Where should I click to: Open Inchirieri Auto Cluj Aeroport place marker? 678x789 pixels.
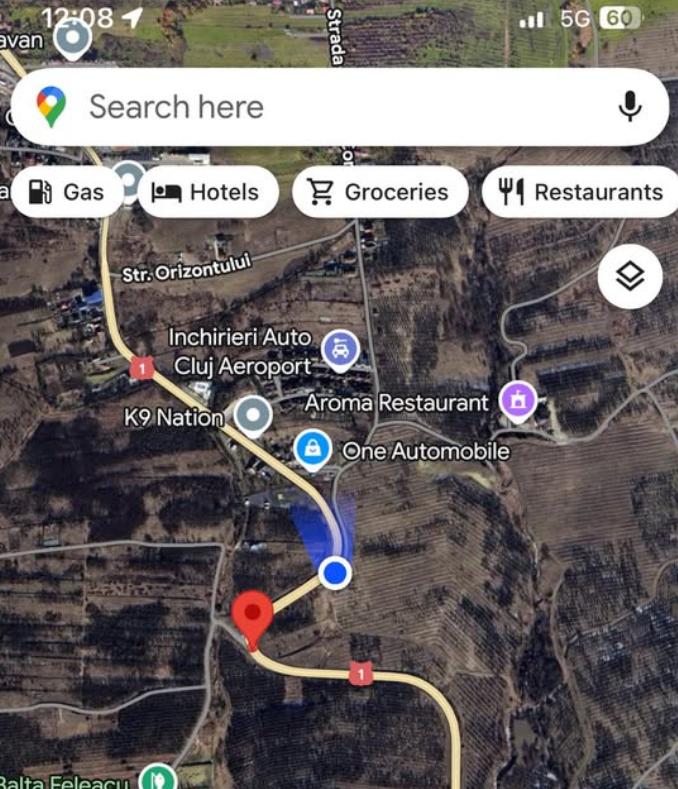(x=341, y=350)
